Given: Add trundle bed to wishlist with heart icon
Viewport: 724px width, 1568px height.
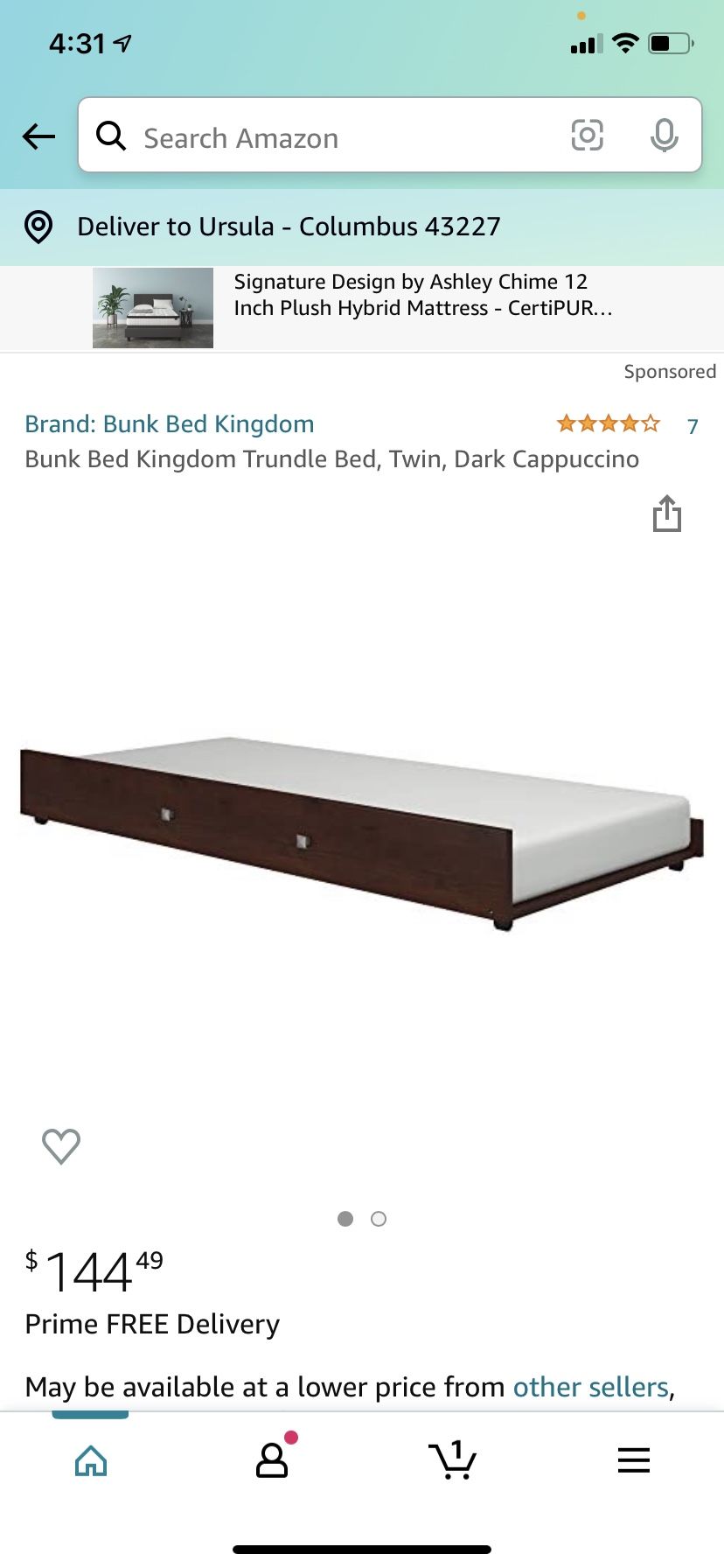Looking at the screenshot, I should click(60, 1145).
